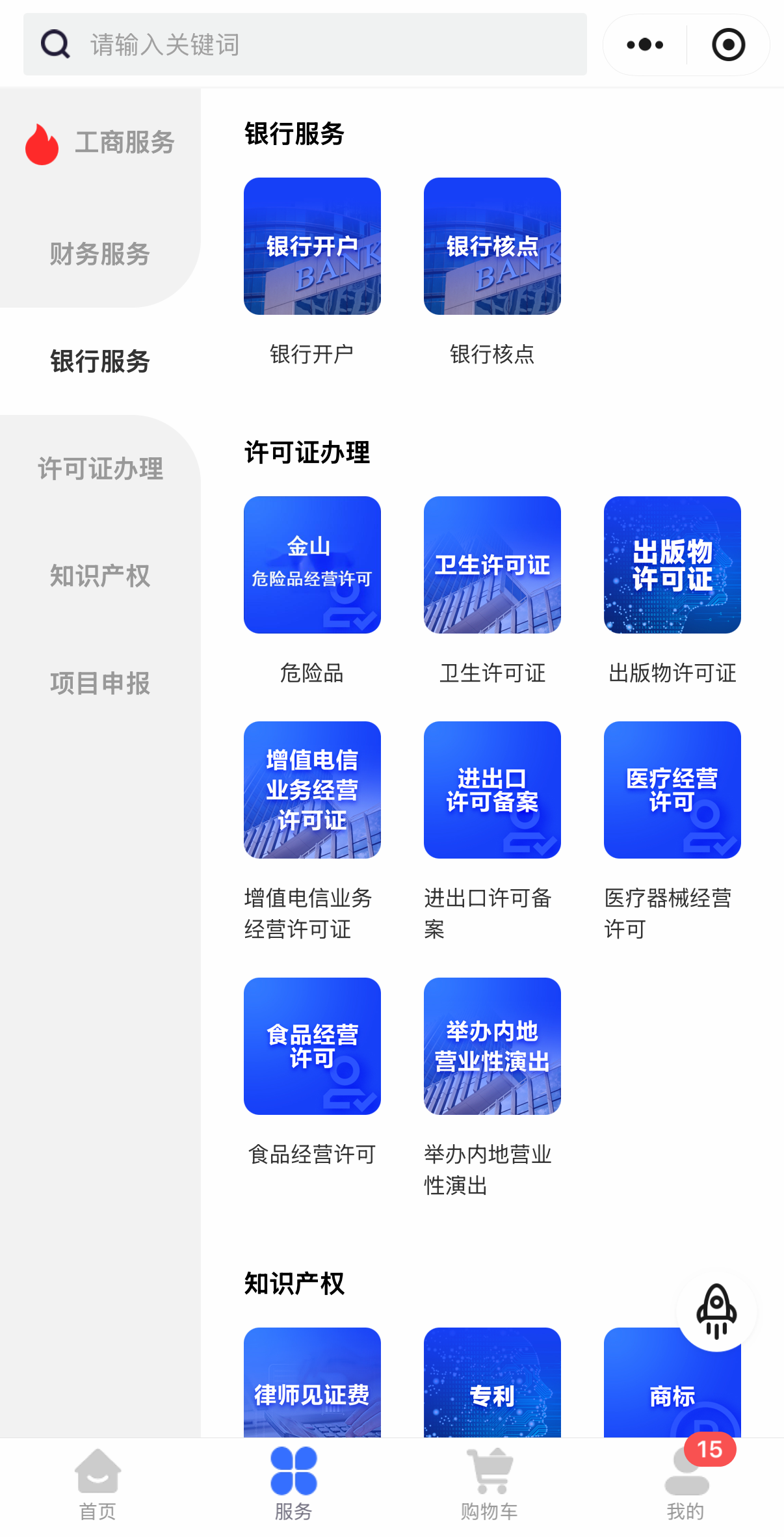784x1537 pixels.
Task: Select the 工商服务 category
Action: point(101,142)
